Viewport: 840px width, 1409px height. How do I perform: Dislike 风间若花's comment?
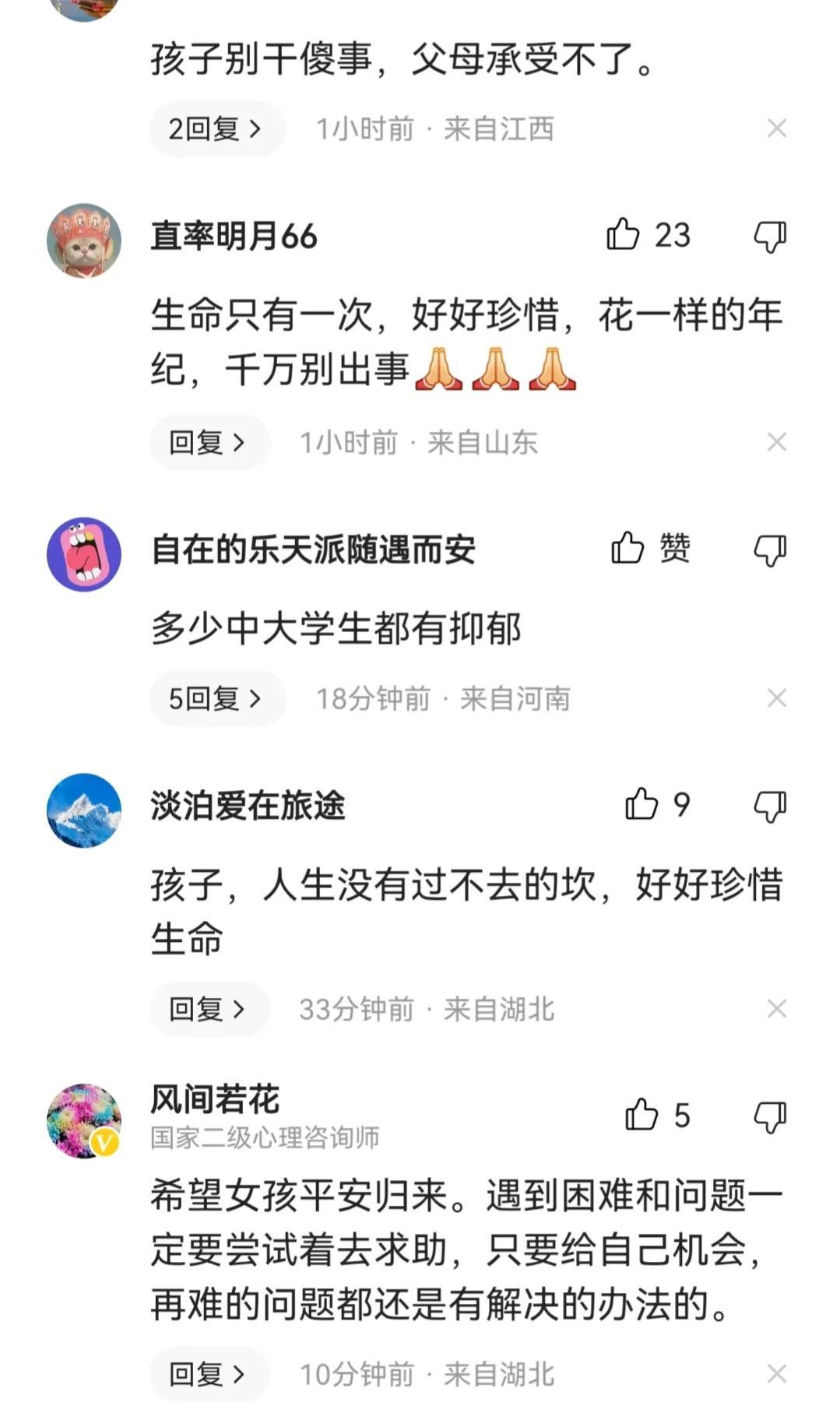[x=770, y=1117]
